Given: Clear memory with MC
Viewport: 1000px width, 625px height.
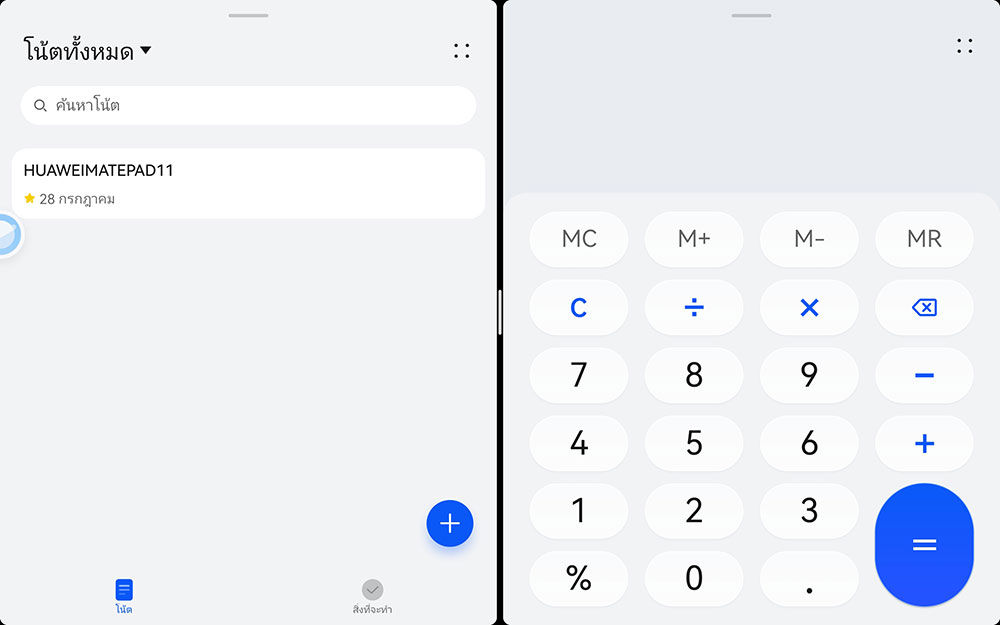Looking at the screenshot, I should [579, 239].
